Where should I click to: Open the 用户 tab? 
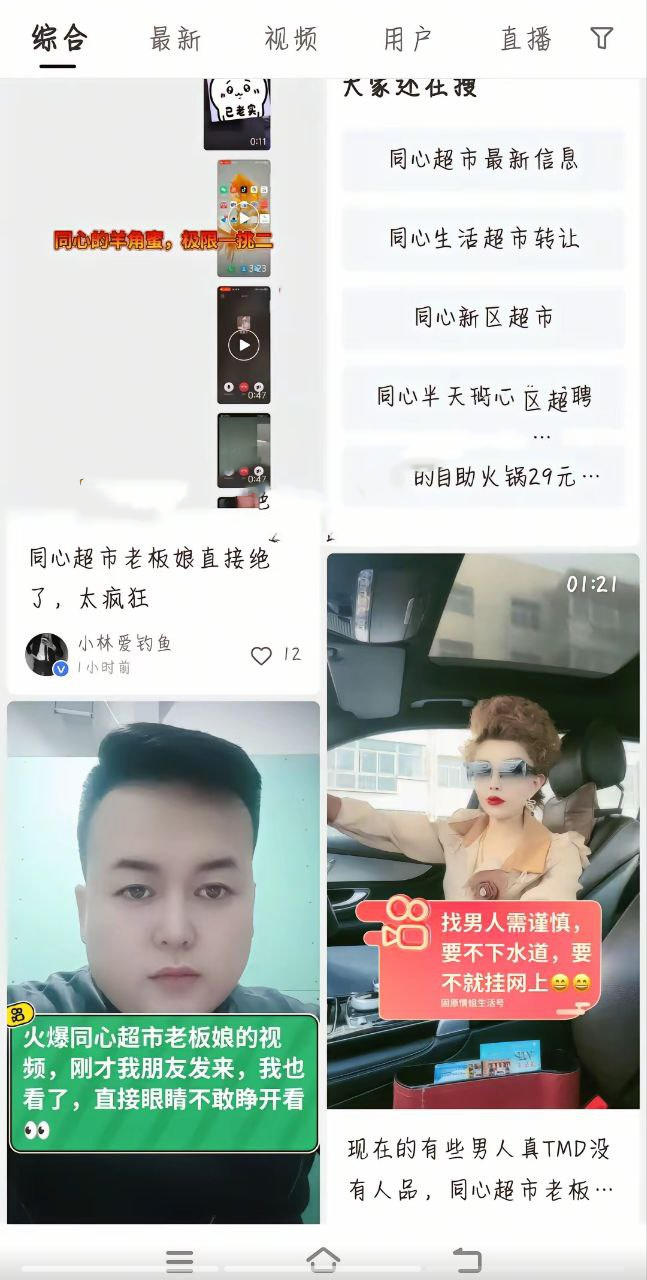(408, 39)
